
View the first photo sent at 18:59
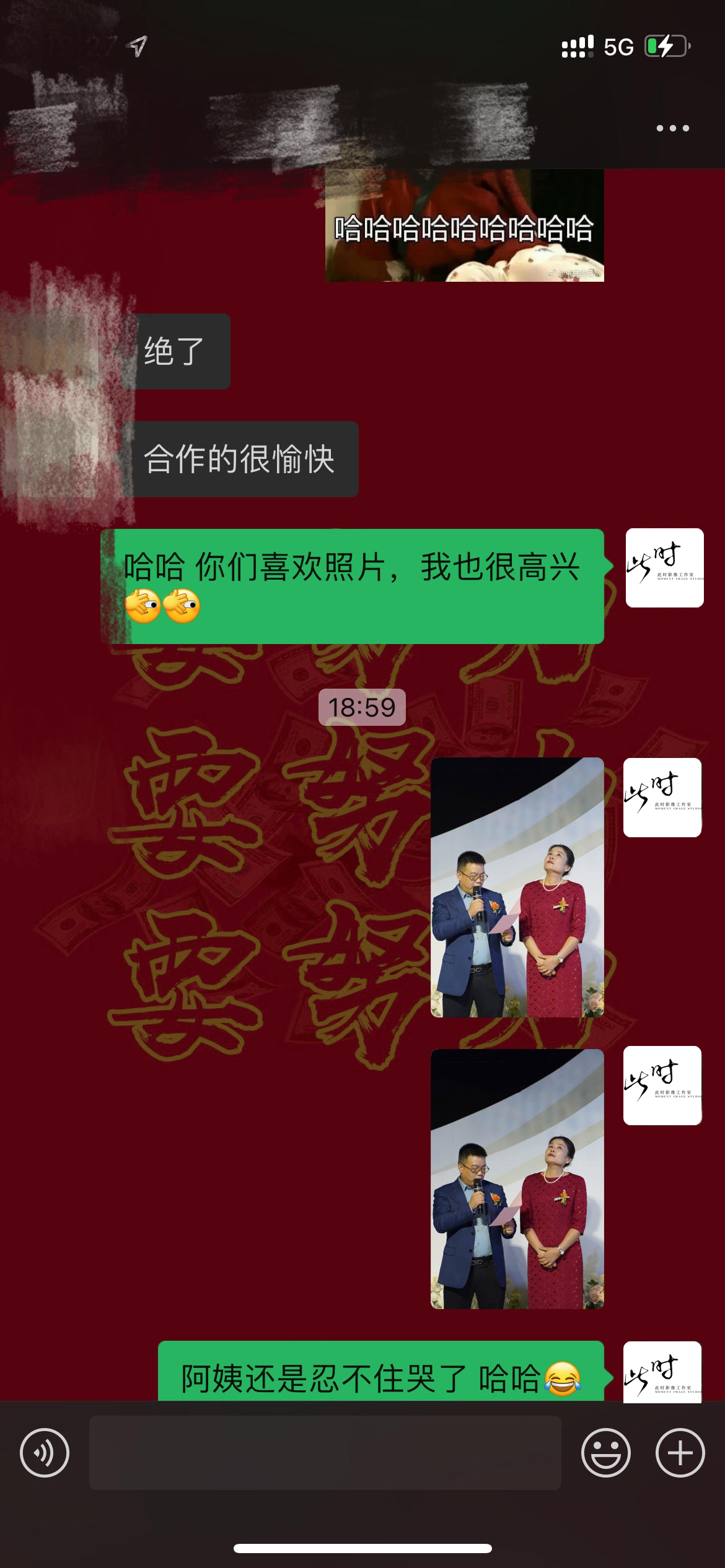pyautogui.click(x=517, y=887)
